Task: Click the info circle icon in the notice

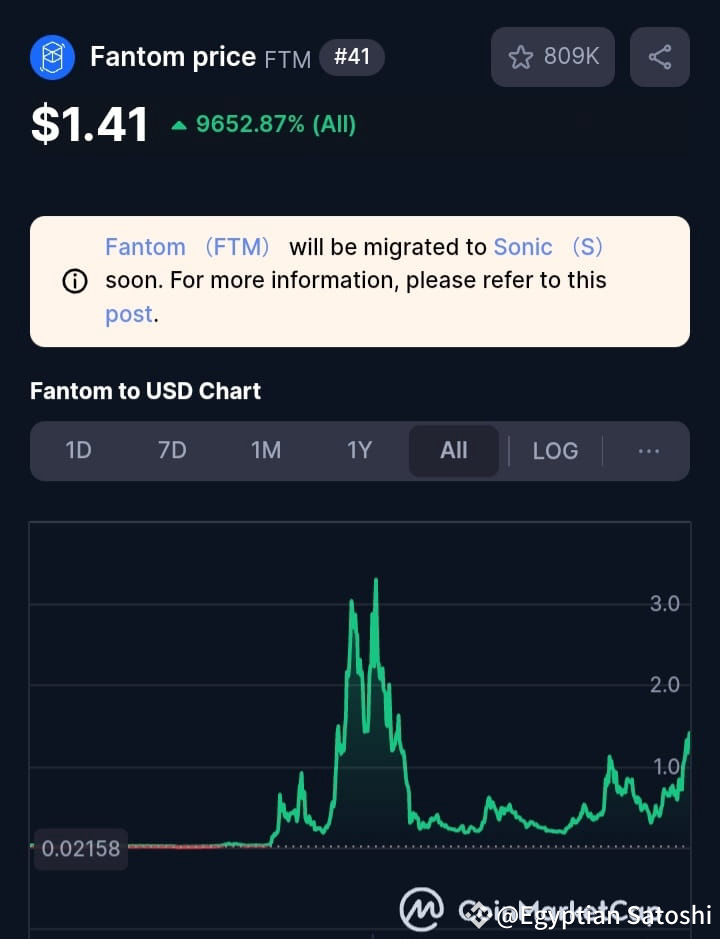Action: point(75,281)
